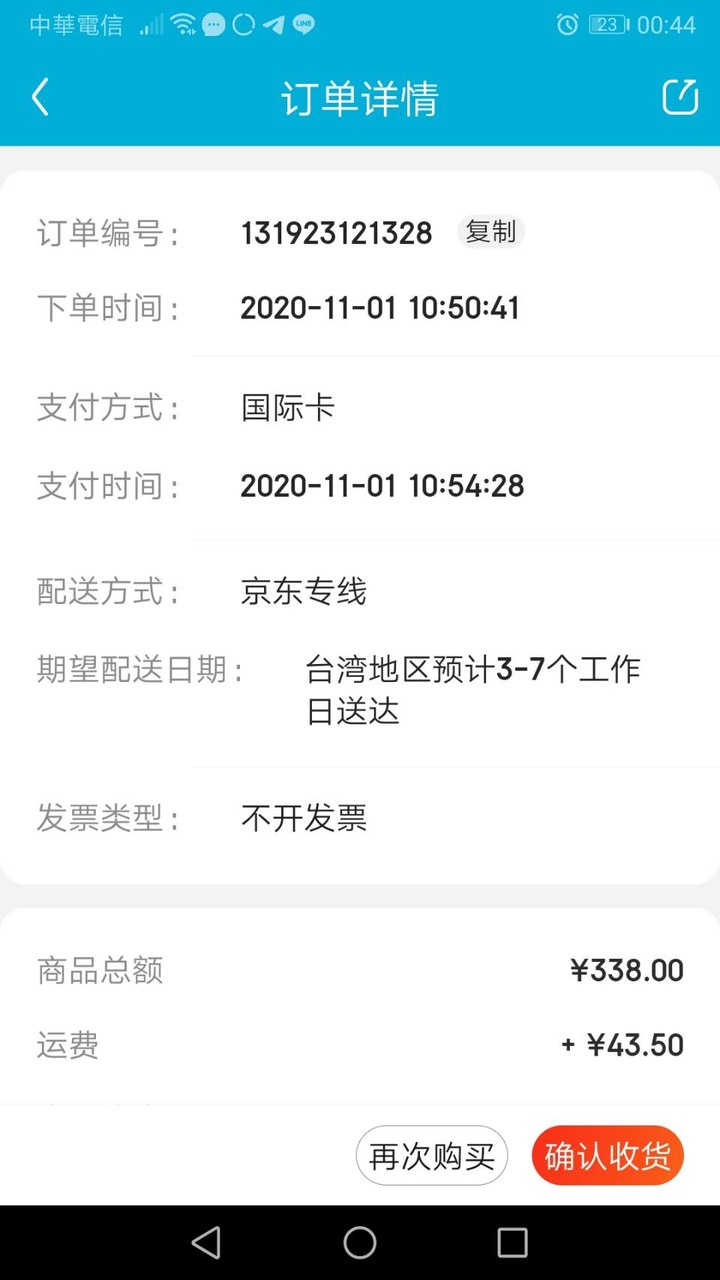Viewport: 720px width, 1280px height.
Task: Share the order details
Action: coord(680,97)
